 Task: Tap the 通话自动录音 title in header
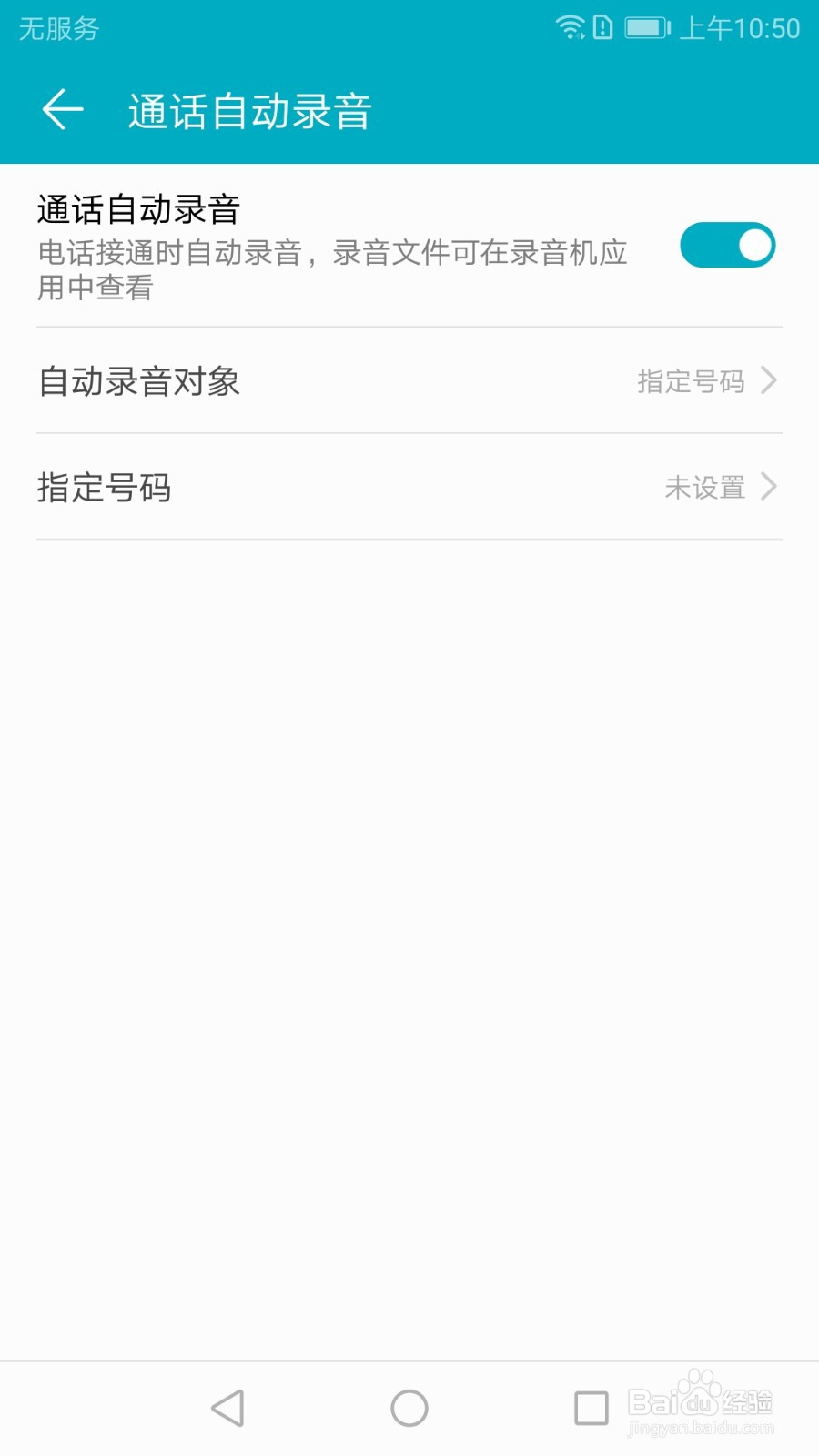[248, 109]
